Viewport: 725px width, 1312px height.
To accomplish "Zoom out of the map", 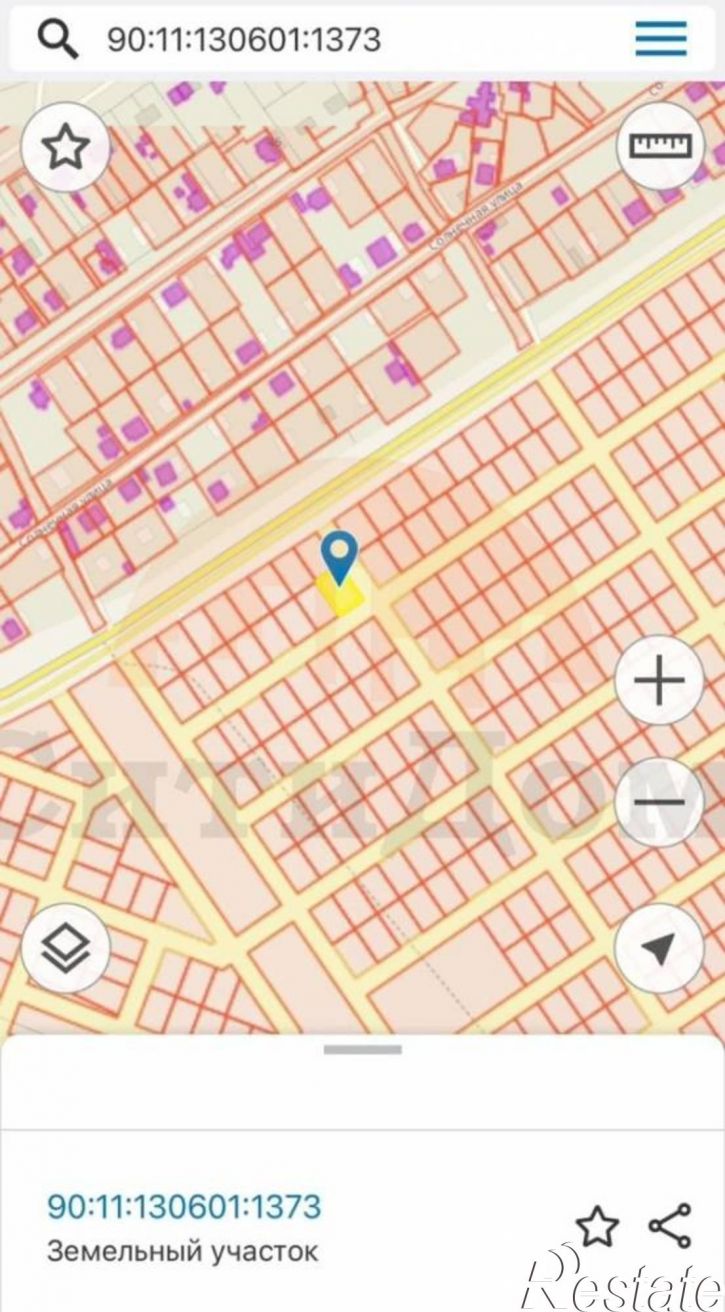I will pyautogui.click(x=659, y=802).
